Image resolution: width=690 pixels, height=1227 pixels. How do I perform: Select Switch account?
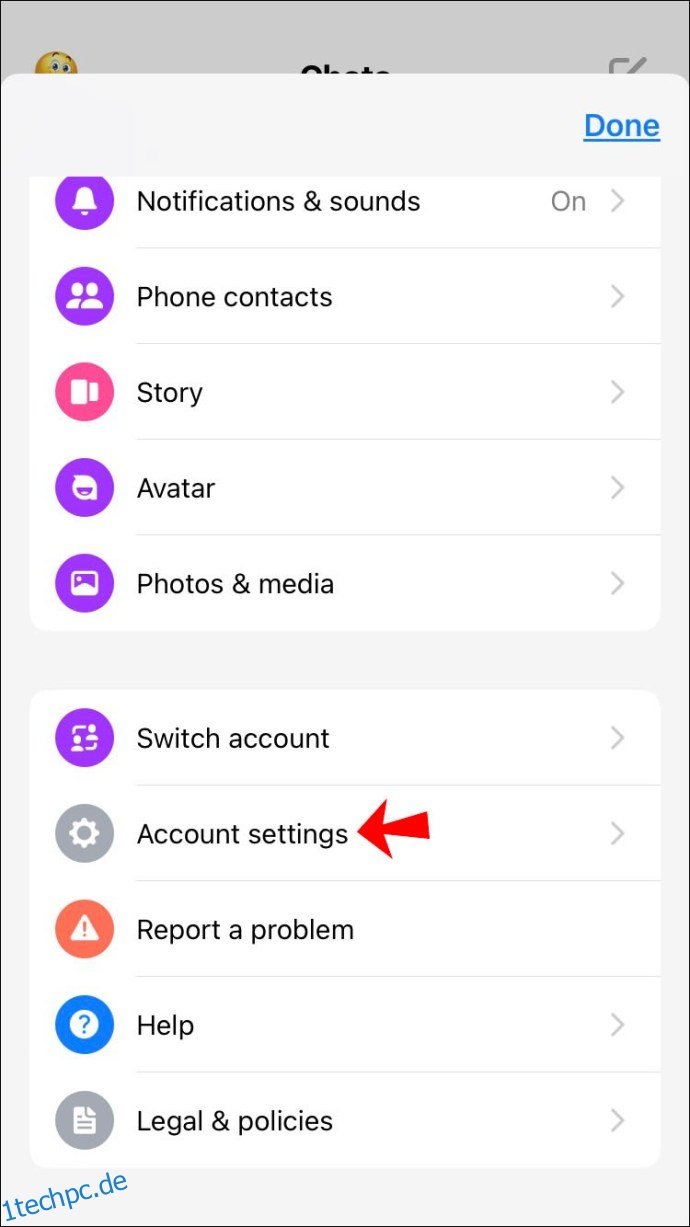[345, 738]
